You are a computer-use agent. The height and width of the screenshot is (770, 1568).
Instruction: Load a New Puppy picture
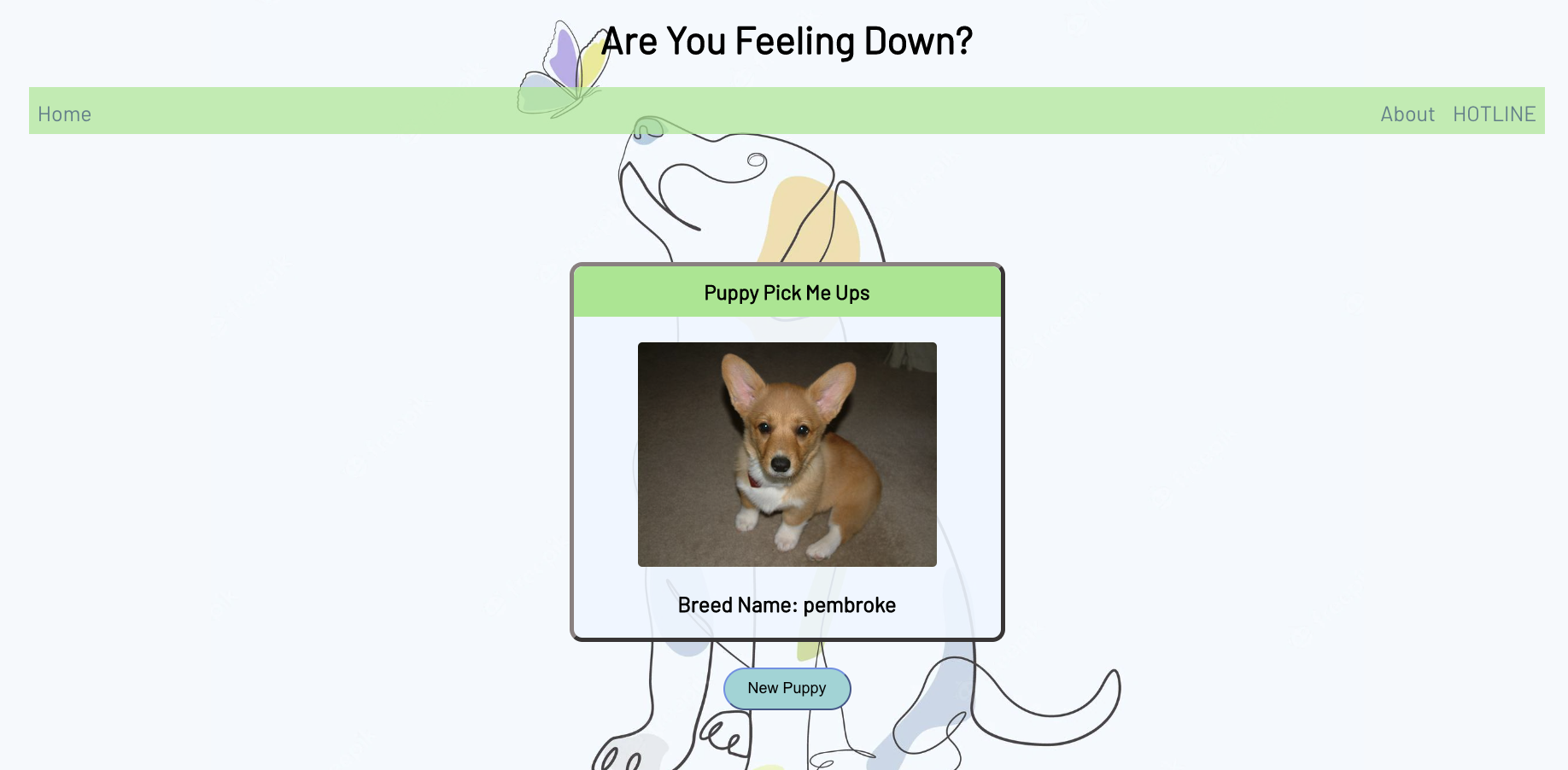coord(787,688)
